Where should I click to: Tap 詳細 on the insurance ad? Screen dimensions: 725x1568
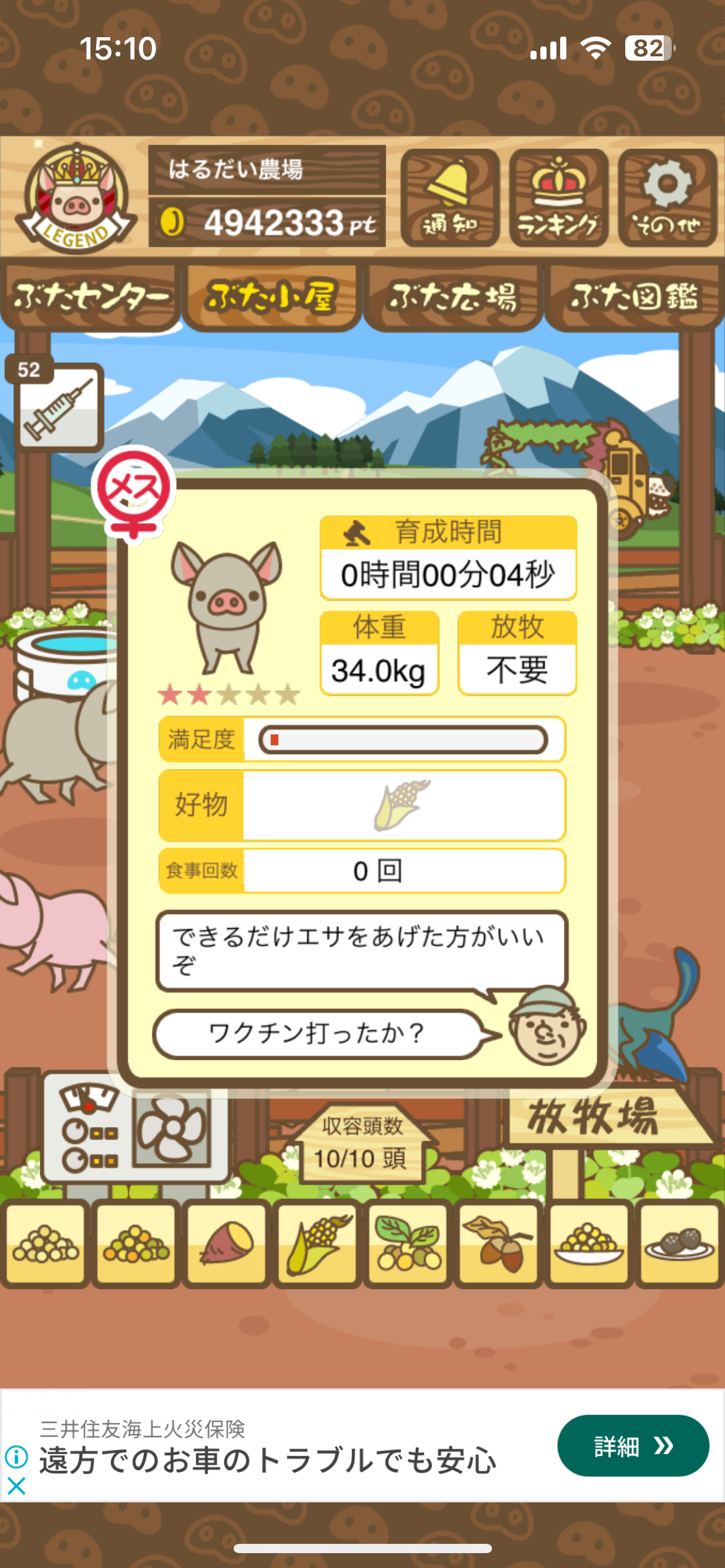click(633, 1445)
